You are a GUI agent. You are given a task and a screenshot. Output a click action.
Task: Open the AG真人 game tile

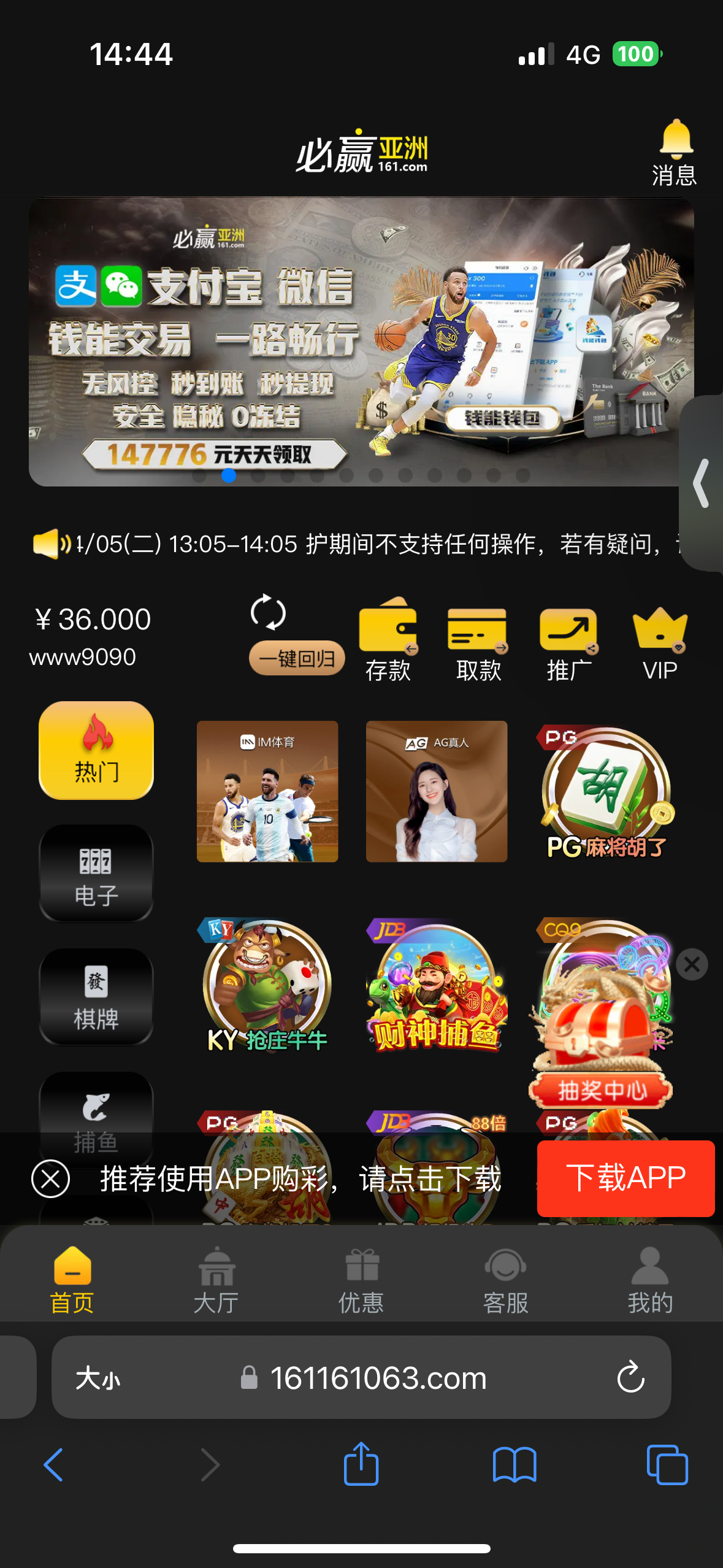click(437, 791)
